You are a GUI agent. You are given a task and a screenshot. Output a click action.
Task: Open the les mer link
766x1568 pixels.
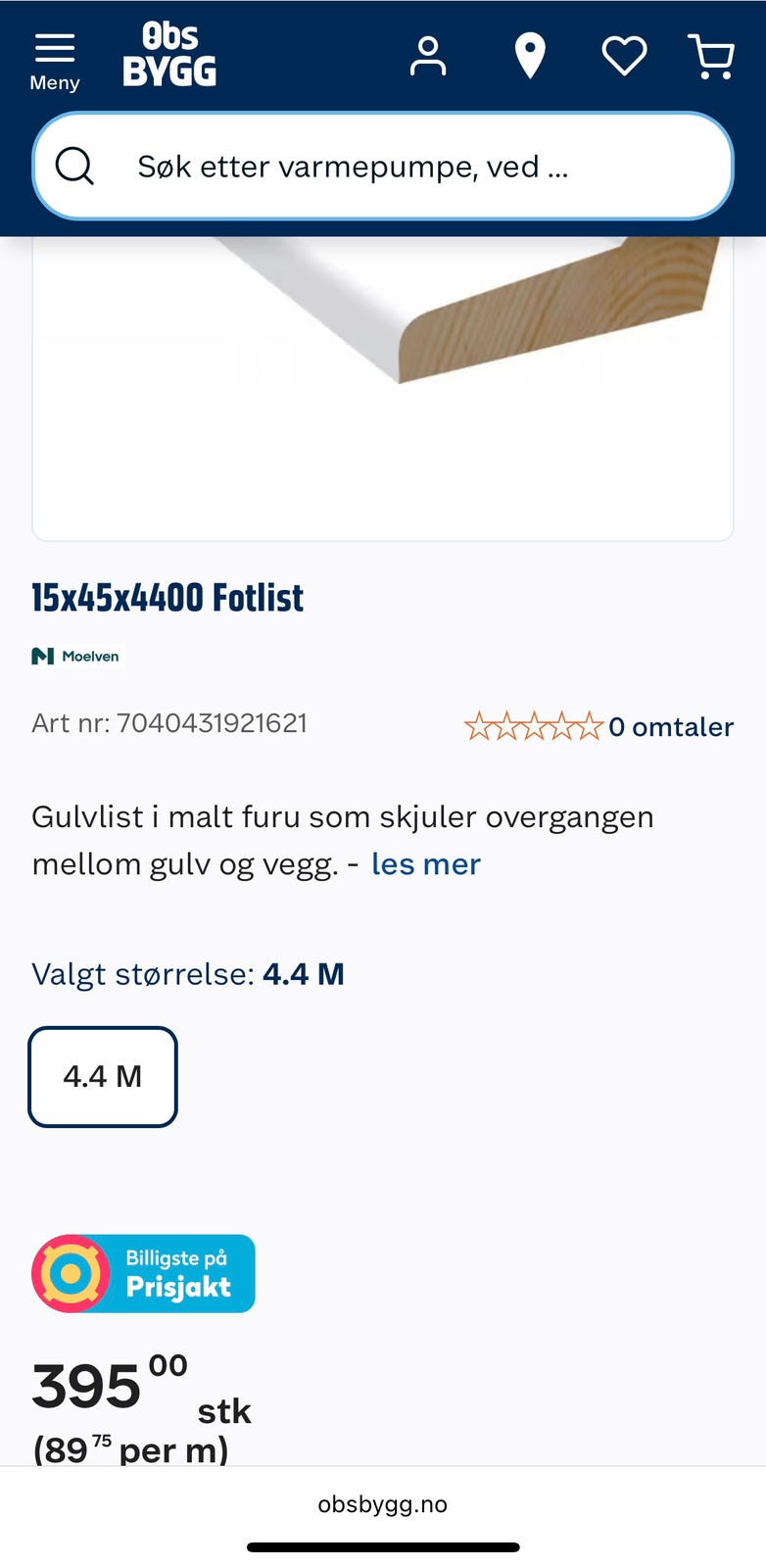(x=425, y=864)
